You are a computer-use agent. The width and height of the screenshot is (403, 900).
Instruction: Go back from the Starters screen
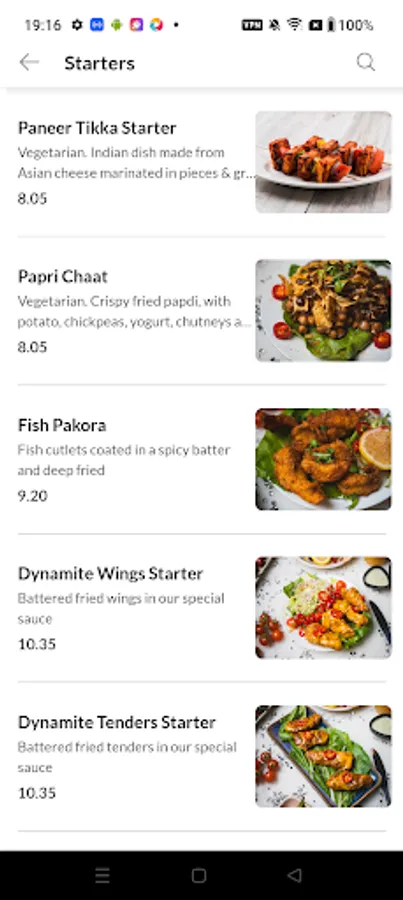click(29, 62)
